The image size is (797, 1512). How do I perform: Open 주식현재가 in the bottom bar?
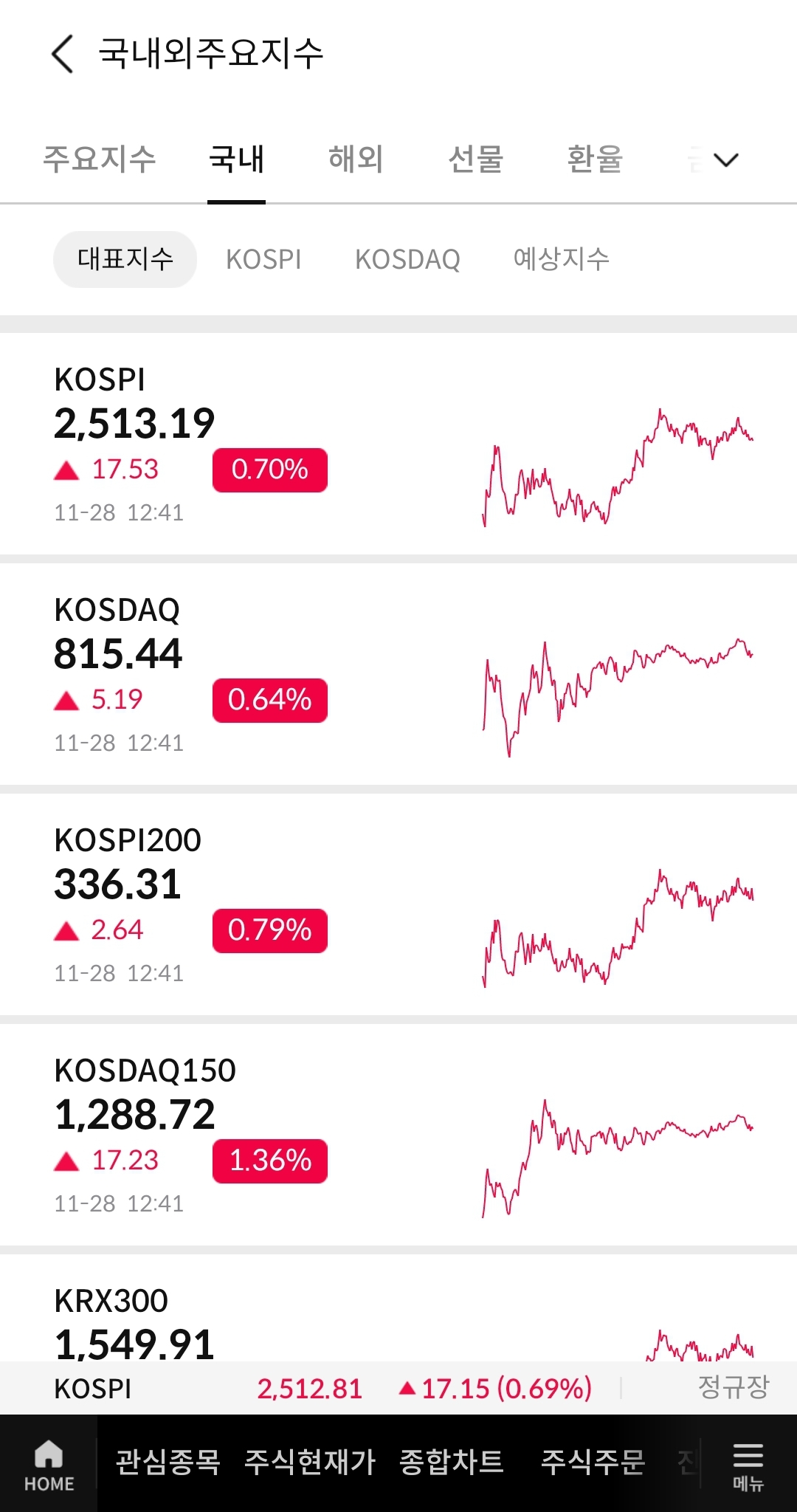point(310,1462)
